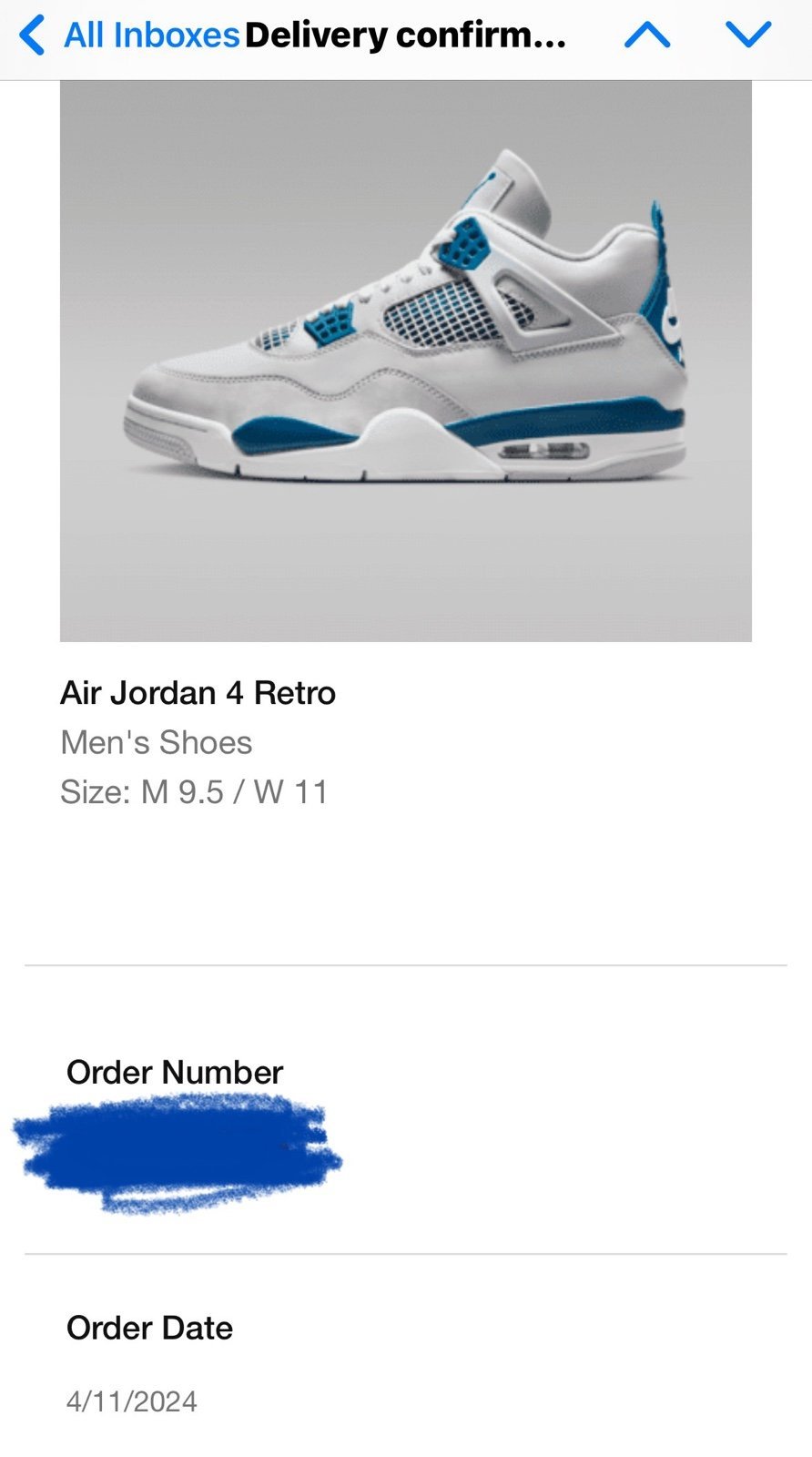Screen dimensions: 812x1457
Task: Tap the Air Jordan 4 Retro product image
Action: (x=406, y=361)
